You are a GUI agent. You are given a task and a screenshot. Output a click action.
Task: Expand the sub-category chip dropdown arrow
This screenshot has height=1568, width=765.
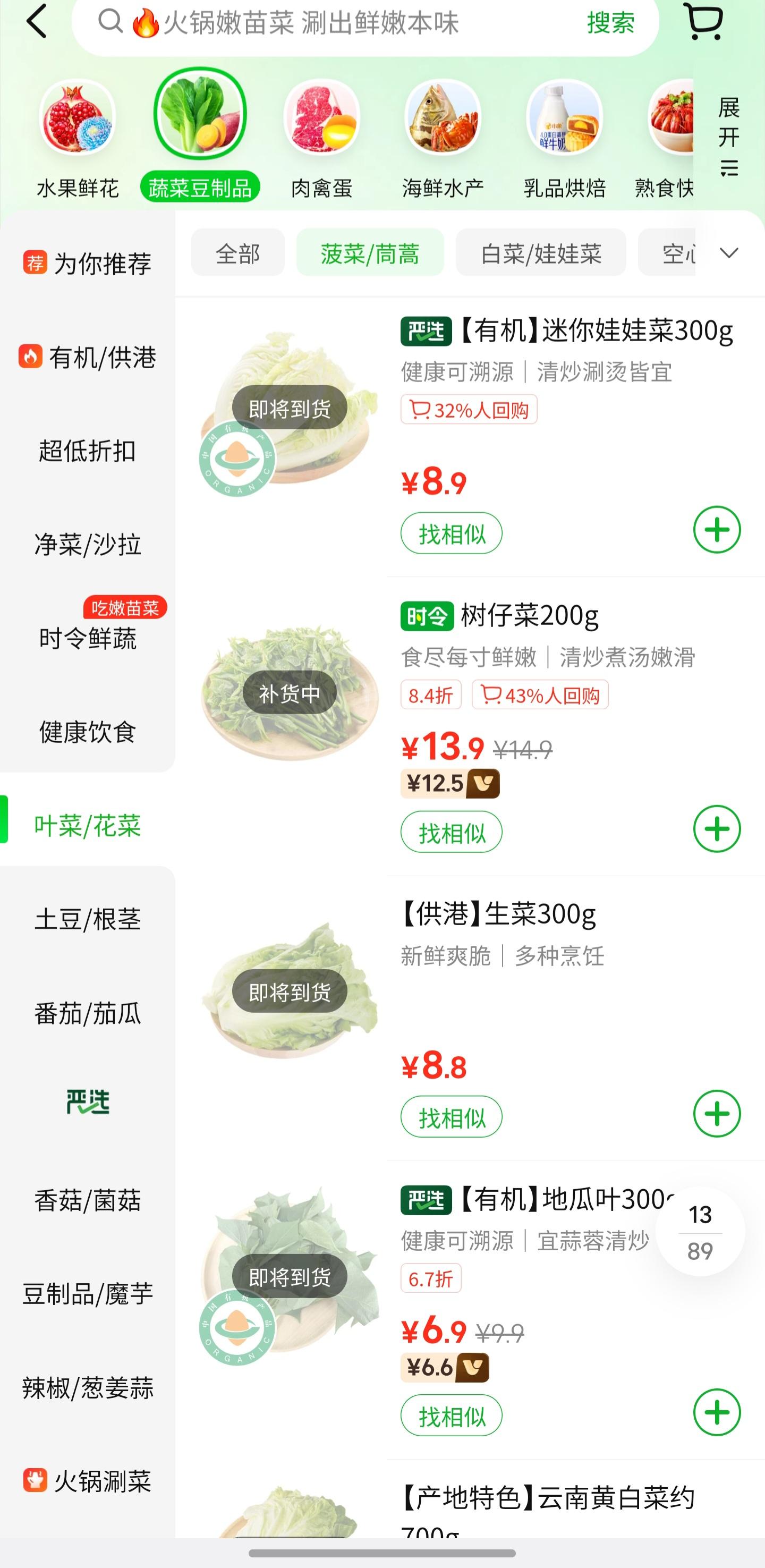pos(728,252)
